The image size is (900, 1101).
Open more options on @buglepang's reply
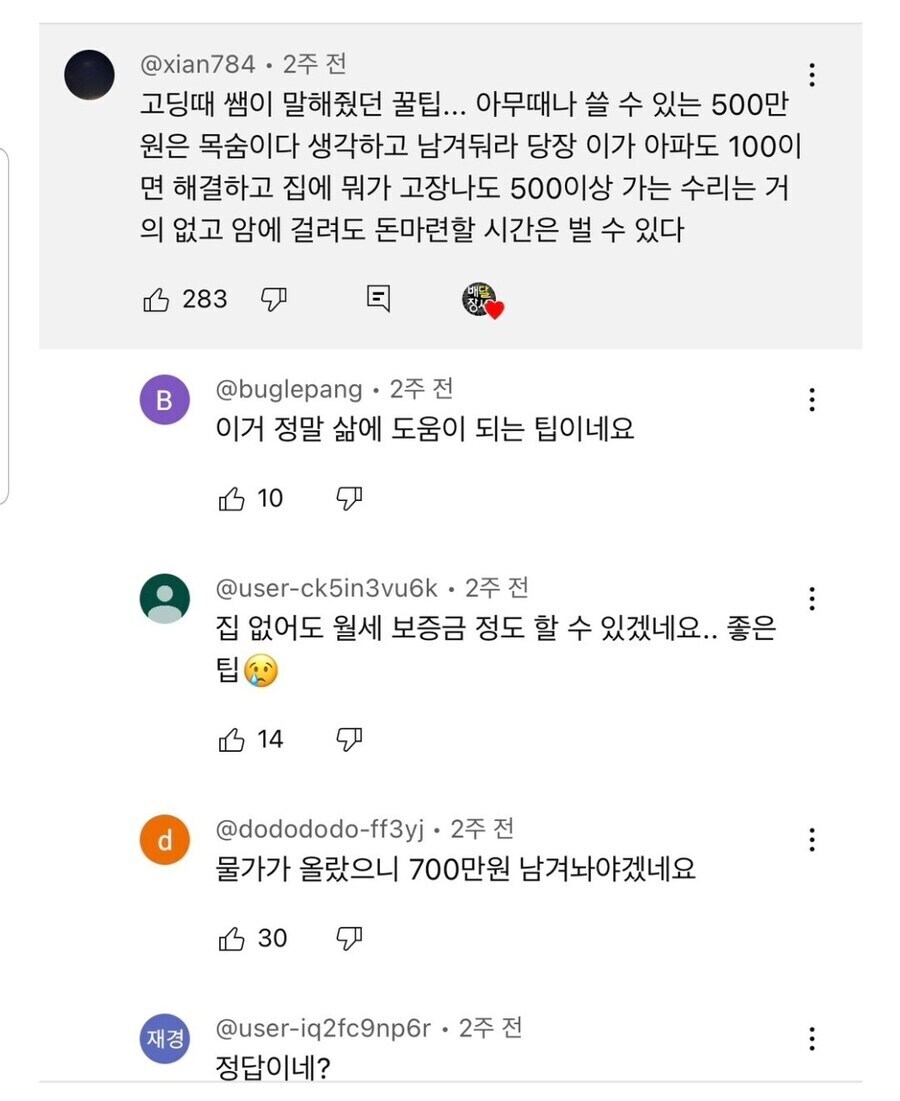point(812,400)
